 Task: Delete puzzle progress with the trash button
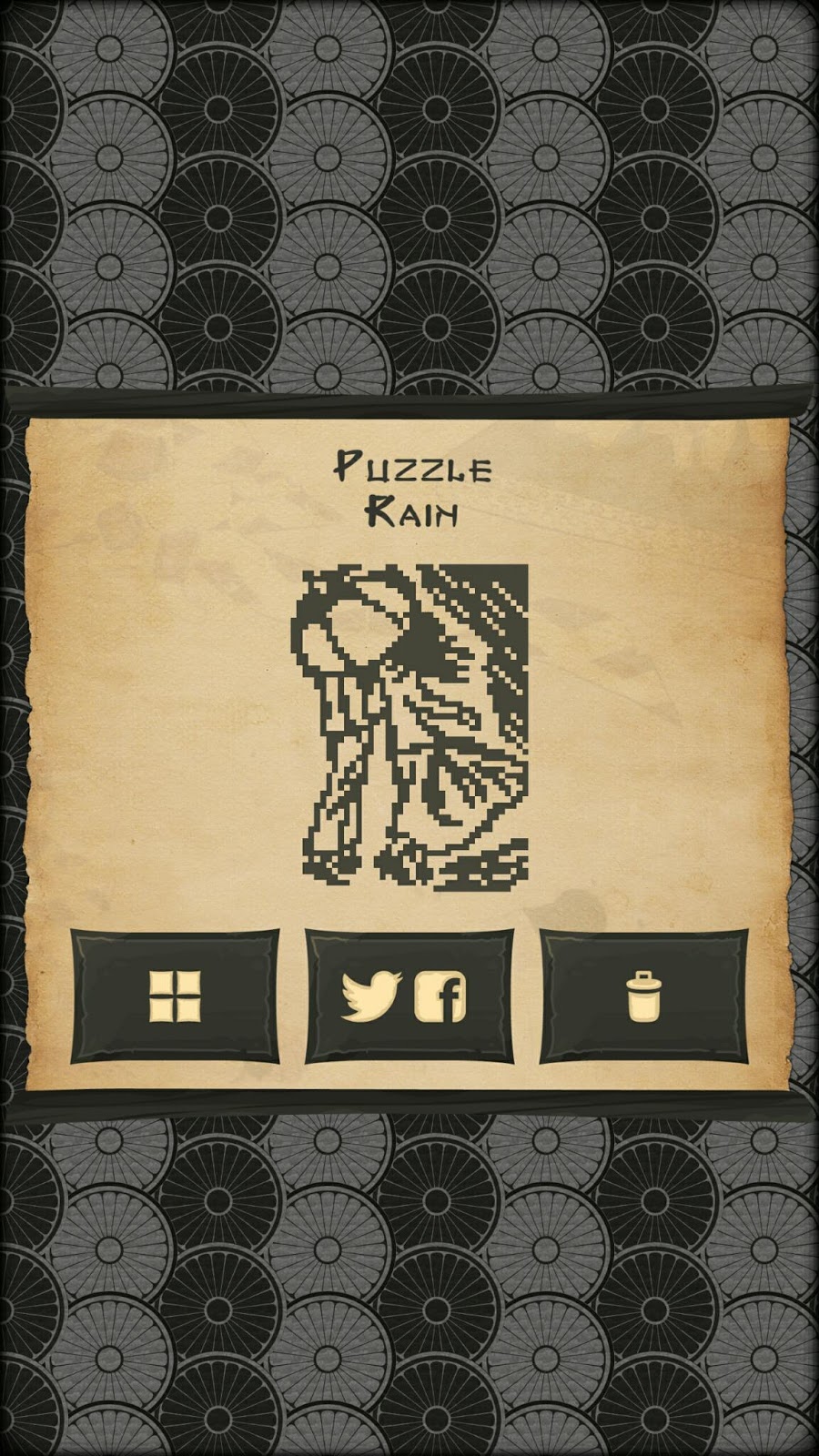point(644,996)
